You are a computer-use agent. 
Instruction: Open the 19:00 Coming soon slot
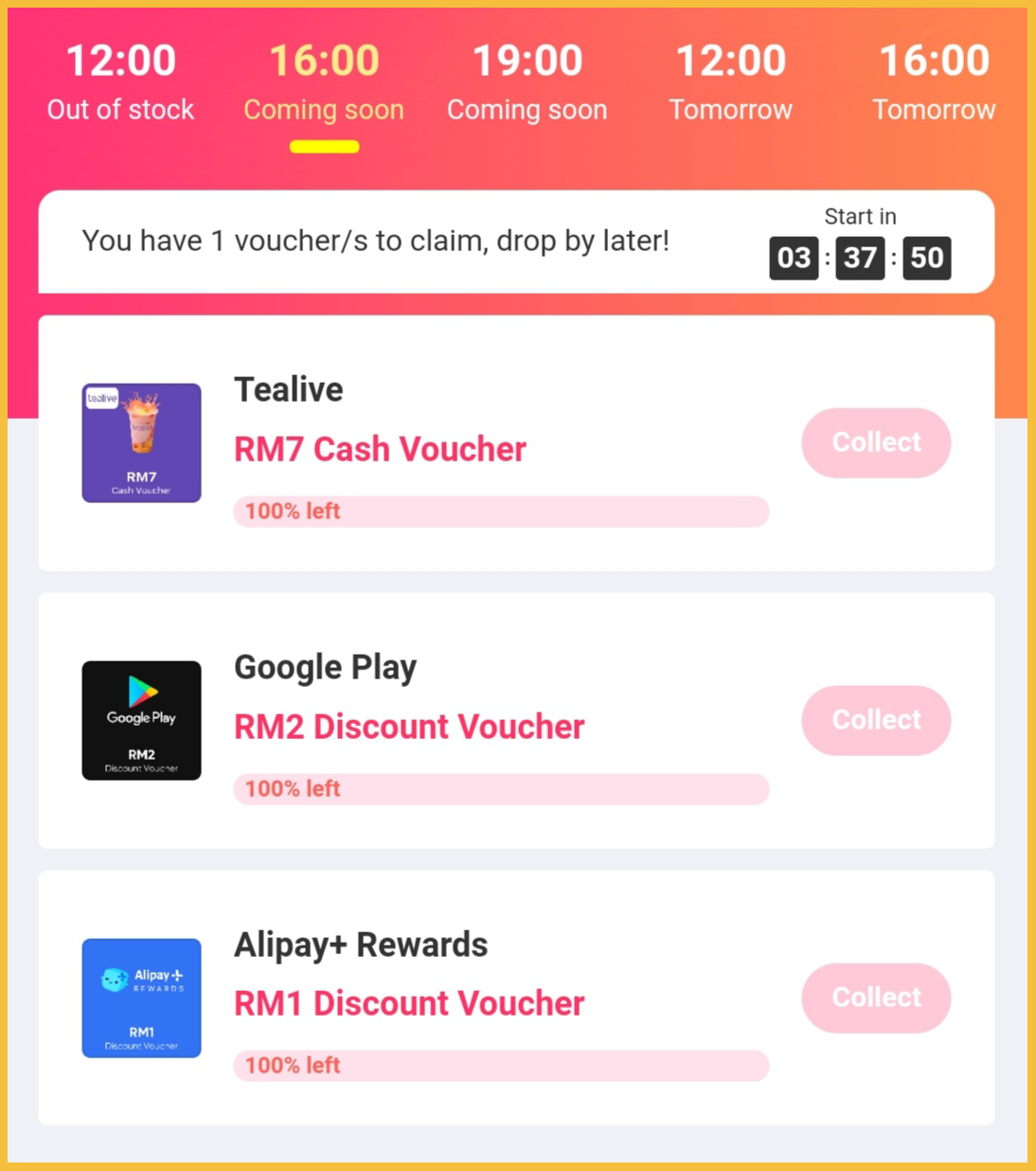tap(527, 83)
